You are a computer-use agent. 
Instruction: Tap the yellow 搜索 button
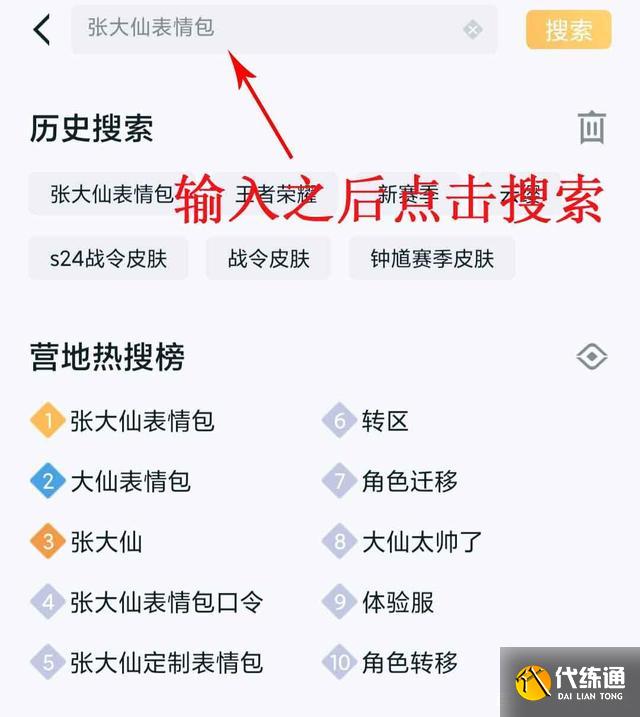tap(568, 30)
